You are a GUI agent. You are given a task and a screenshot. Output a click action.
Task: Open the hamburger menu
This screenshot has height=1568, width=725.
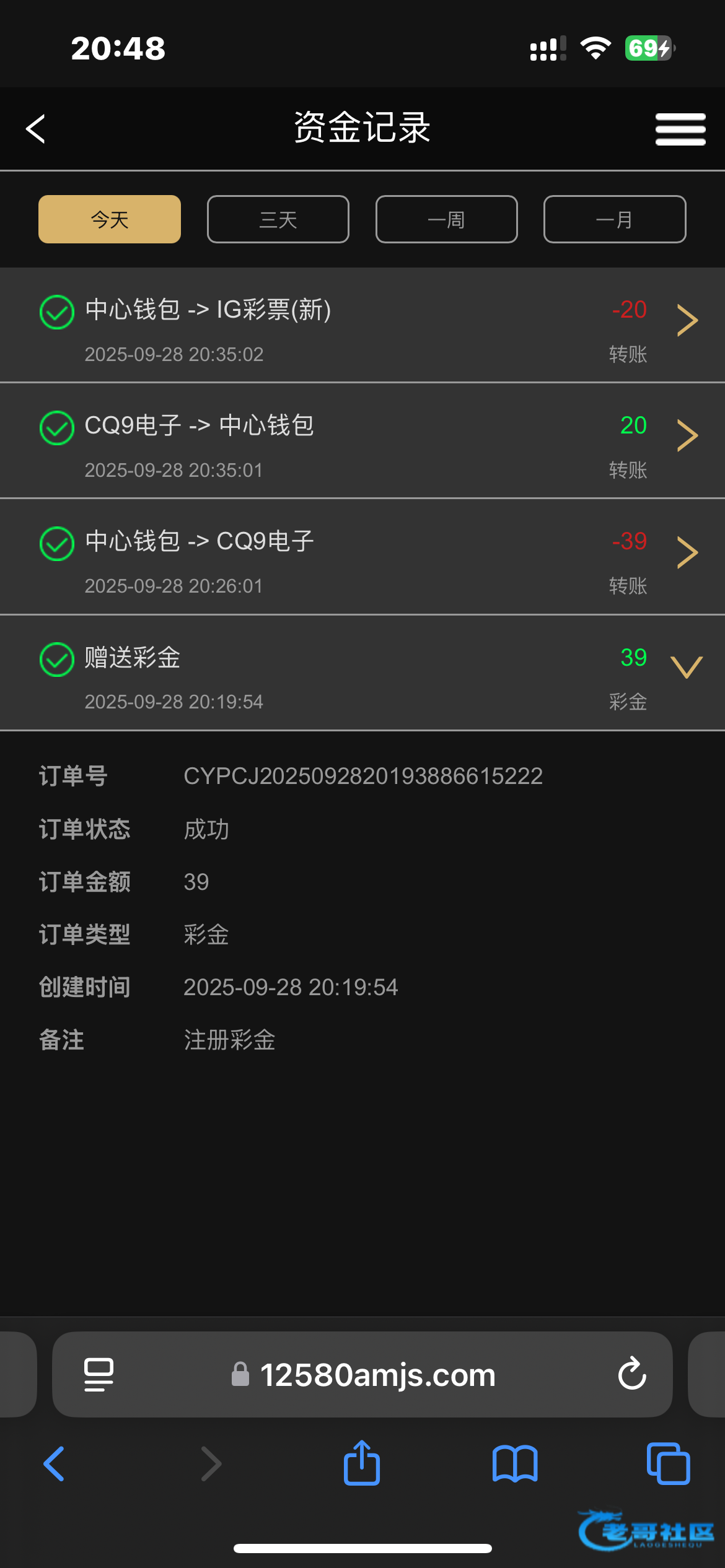point(680,129)
